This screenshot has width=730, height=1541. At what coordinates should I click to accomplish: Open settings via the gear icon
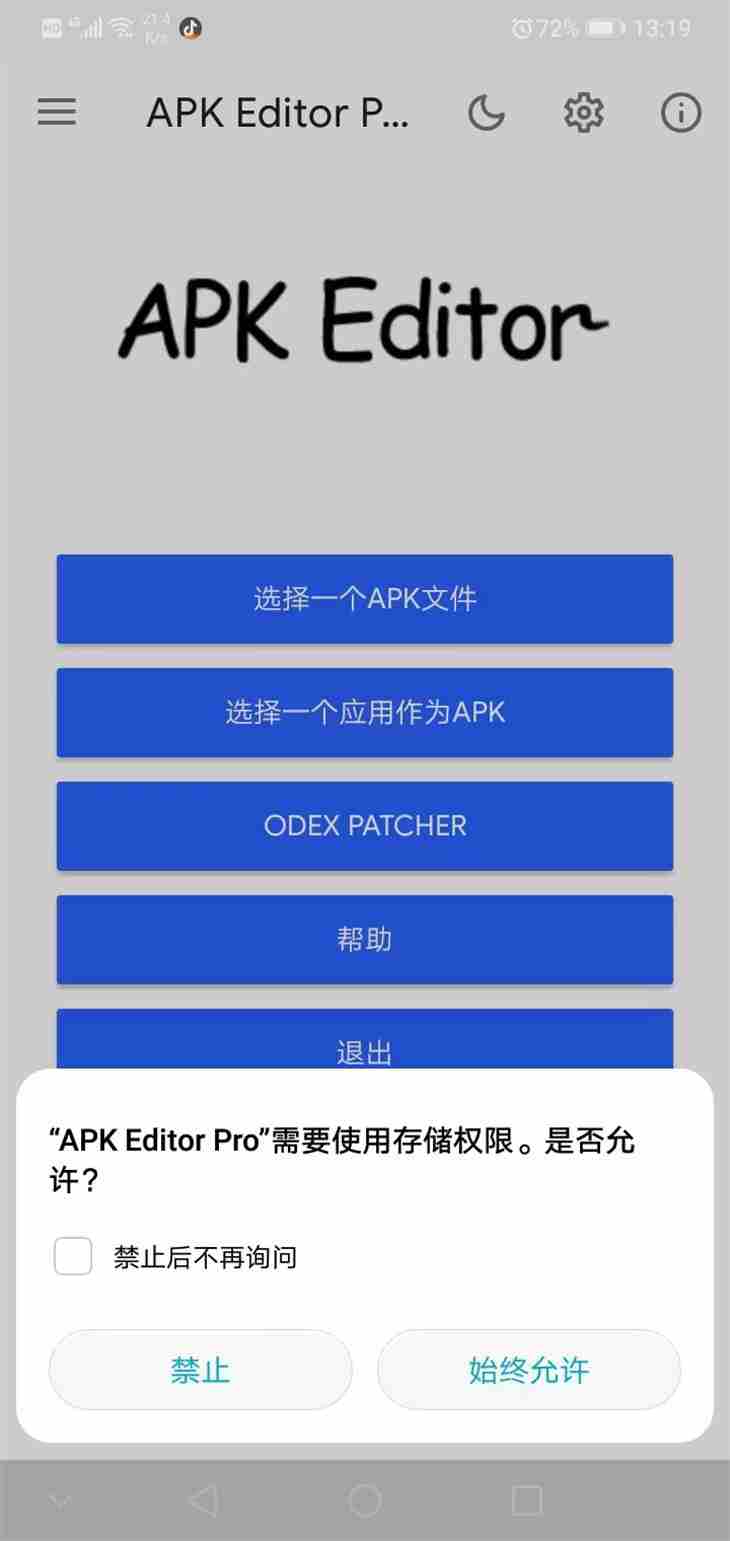[x=584, y=113]
